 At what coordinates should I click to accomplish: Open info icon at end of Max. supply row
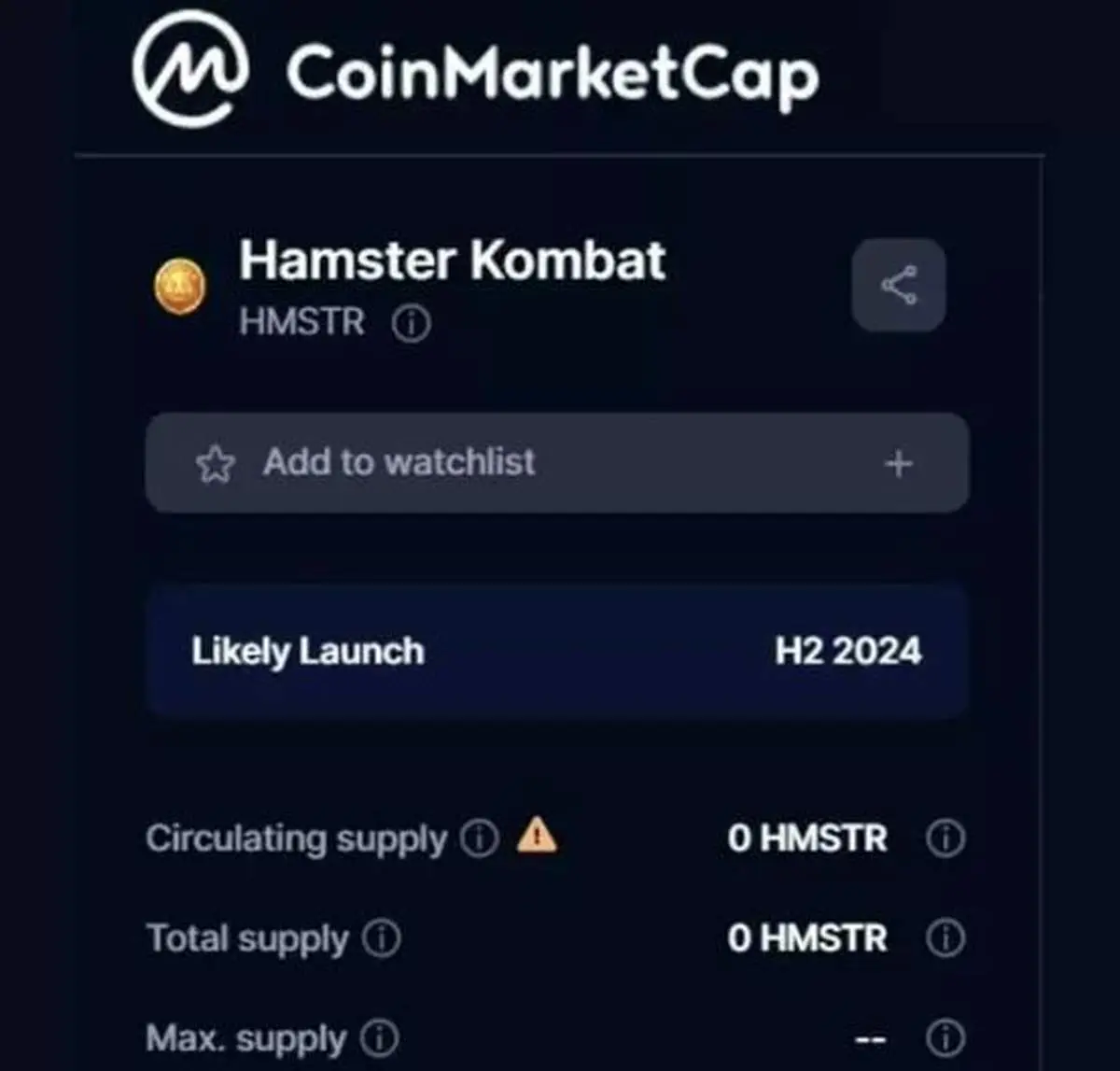point(945,1037)
